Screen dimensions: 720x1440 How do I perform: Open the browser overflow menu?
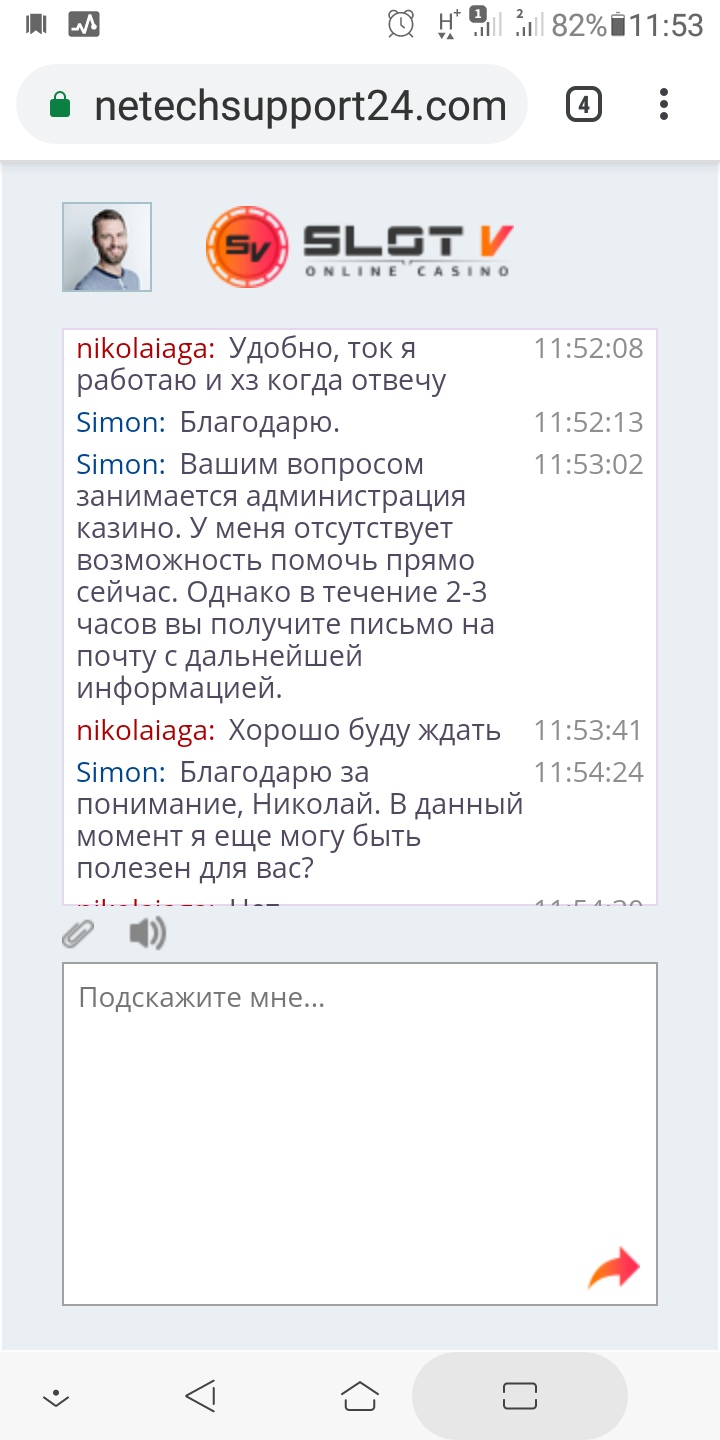[x=664, y=105]
